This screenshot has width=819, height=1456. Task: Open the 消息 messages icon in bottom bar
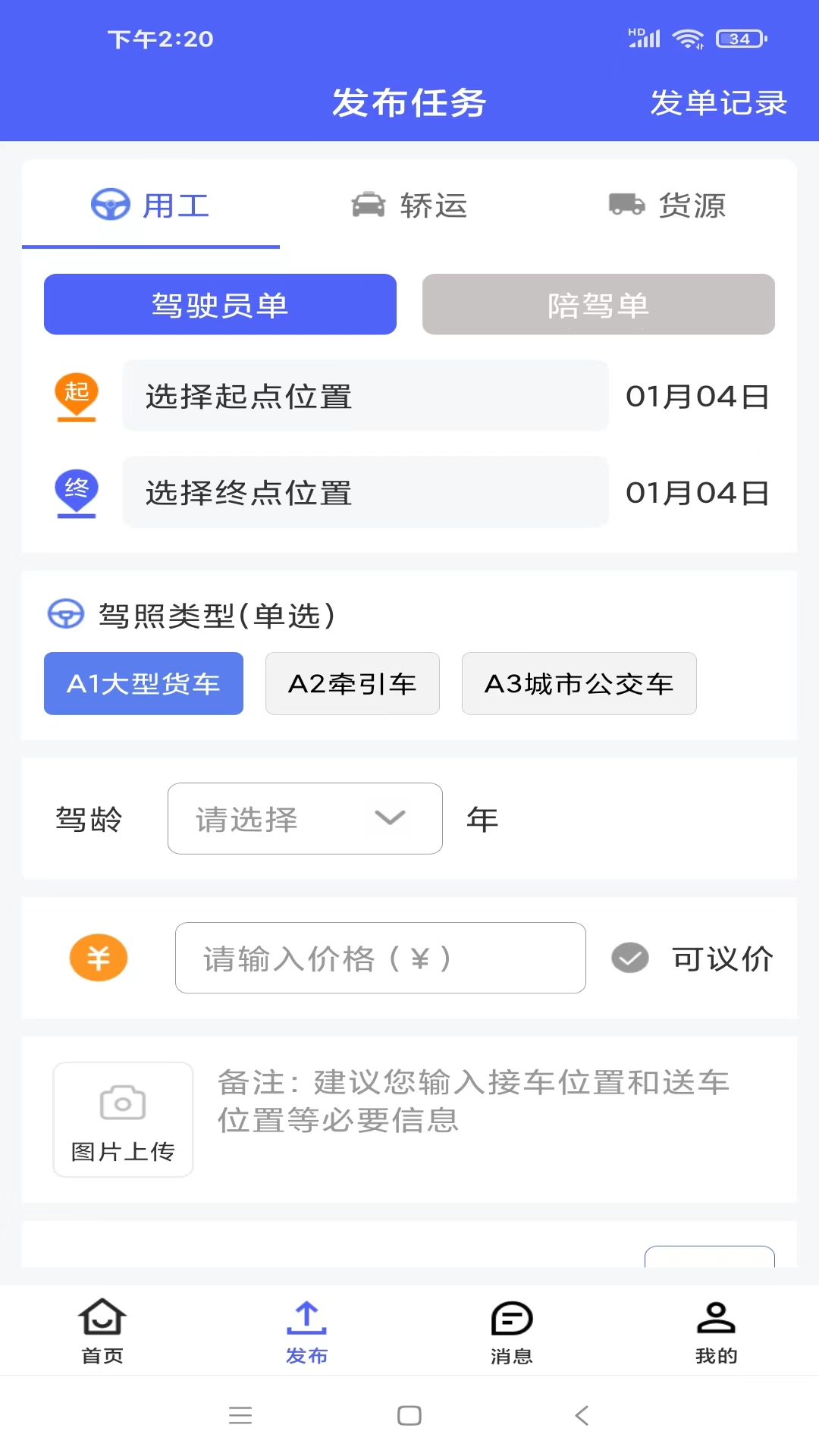(512, 1319)
